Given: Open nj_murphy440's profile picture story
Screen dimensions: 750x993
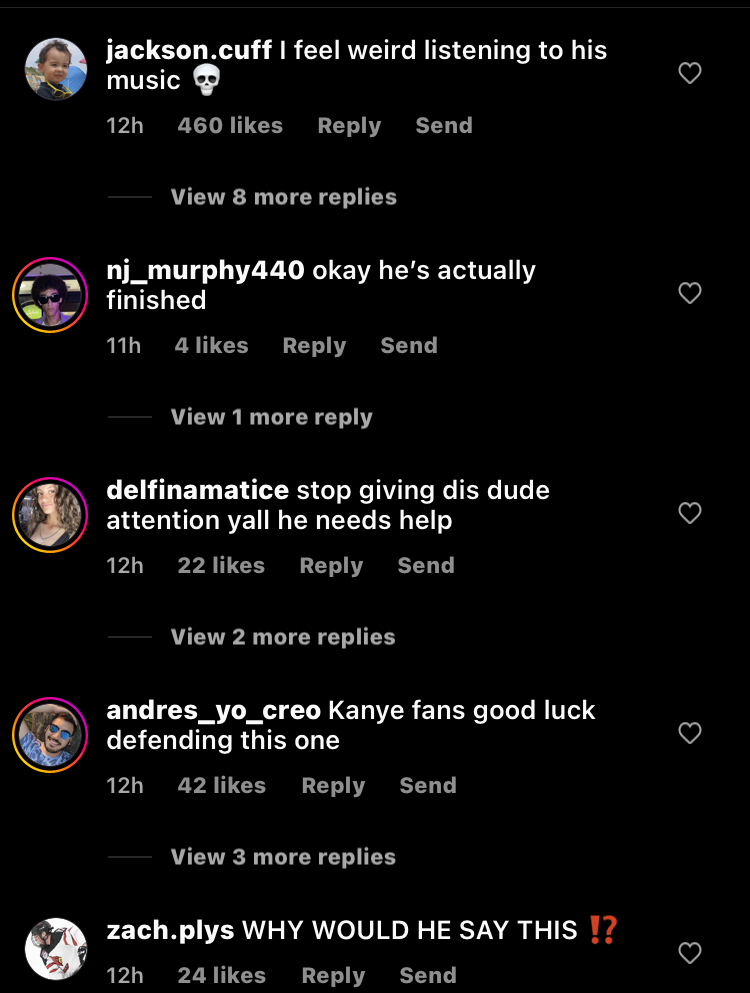Looking at the screenshot, I should coord(50,295).
